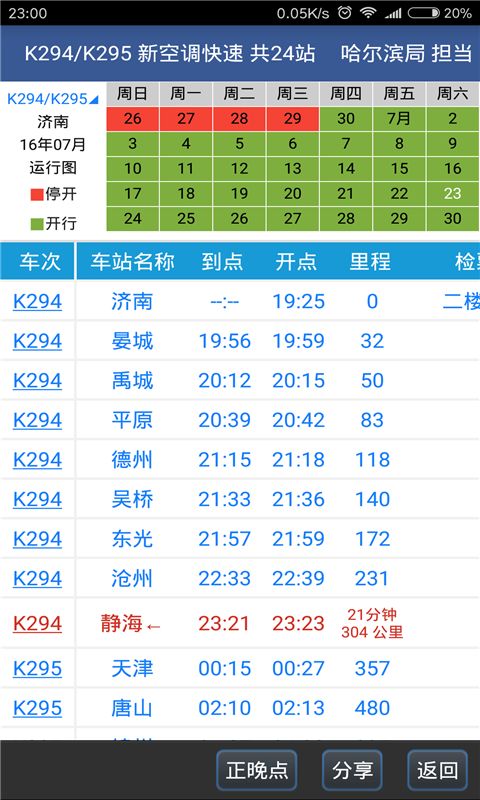480x800 pixels.
Task: Open the red K294 link for 静海
Action: tap(37, 623)
